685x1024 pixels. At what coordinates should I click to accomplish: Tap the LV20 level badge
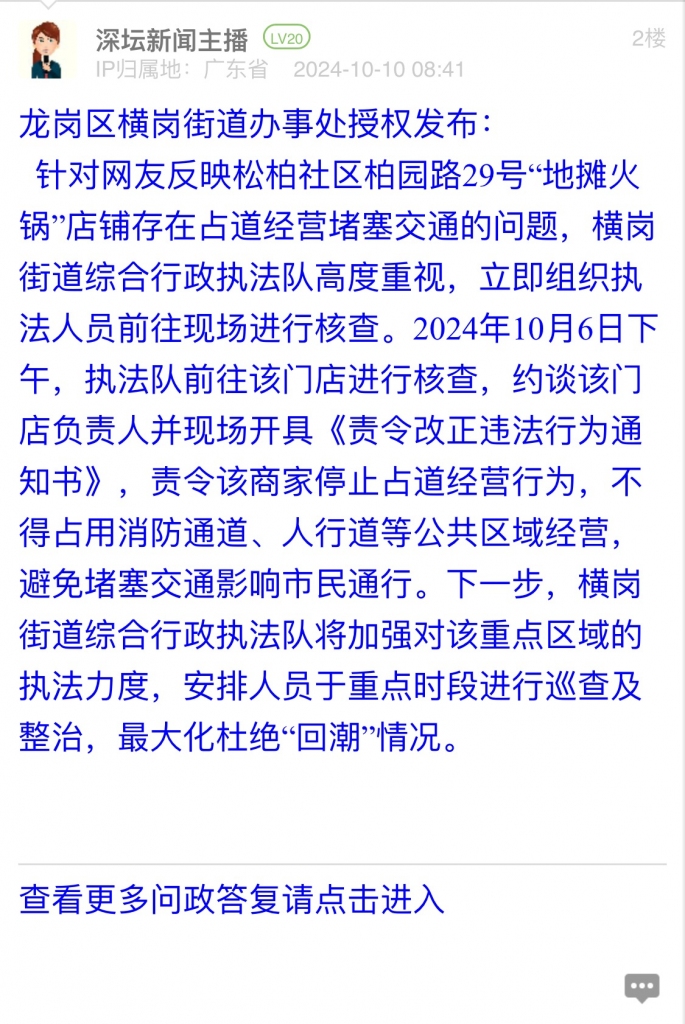click(286, 38)
